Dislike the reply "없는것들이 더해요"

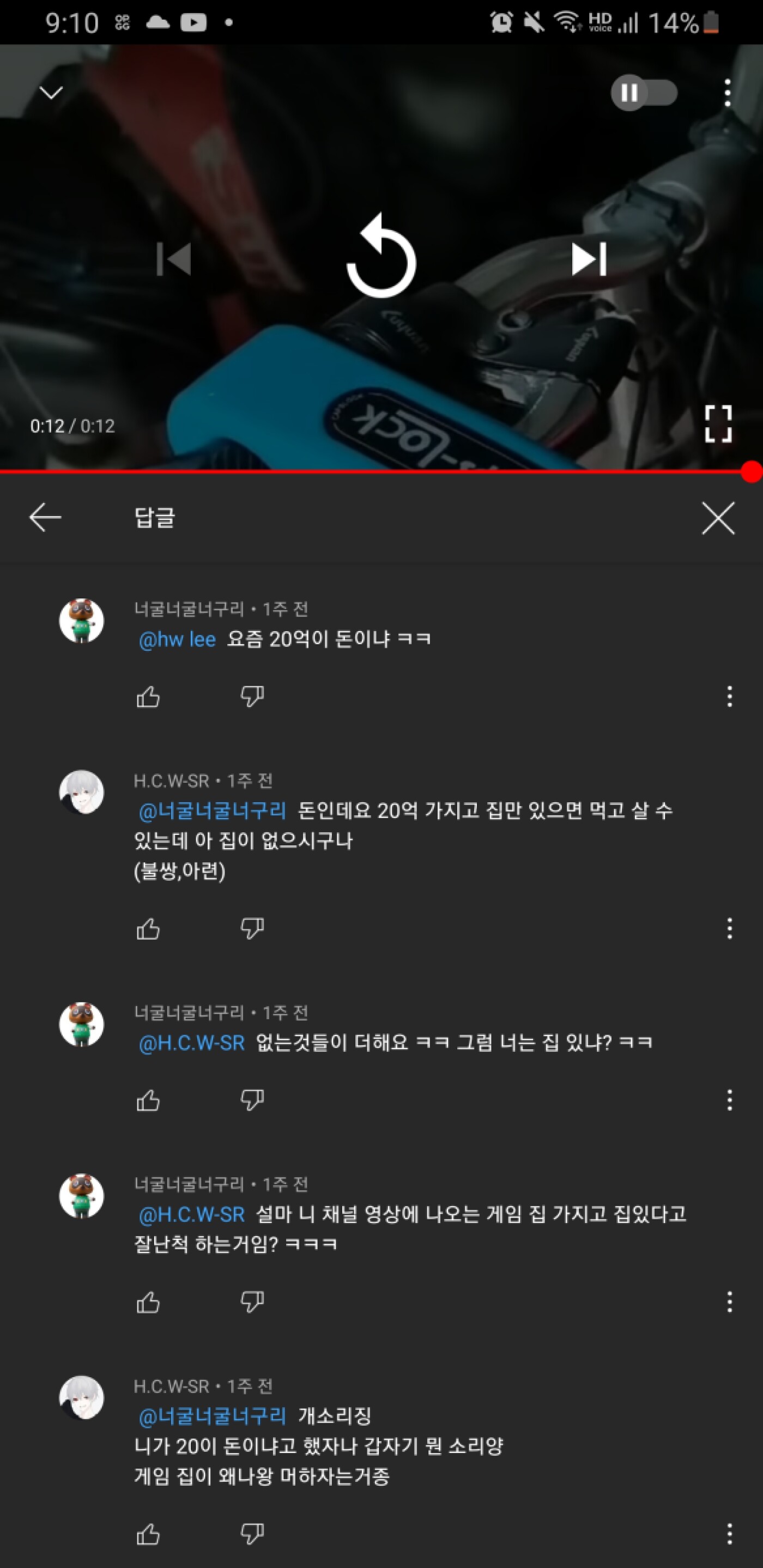(x=252, y=1100)
